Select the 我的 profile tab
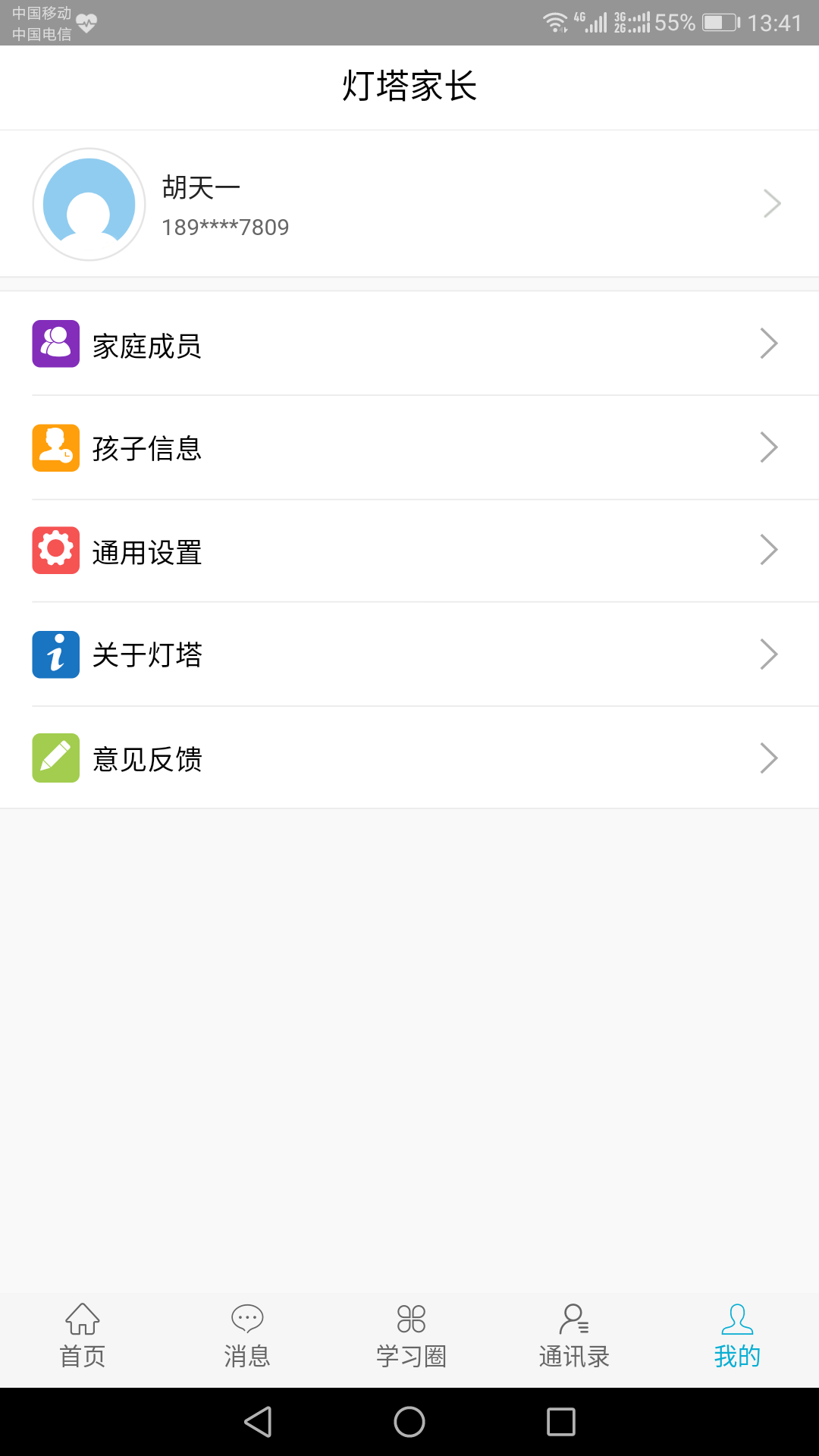This screenshot has height=1456, width=819. click(x=736, y=1335)
